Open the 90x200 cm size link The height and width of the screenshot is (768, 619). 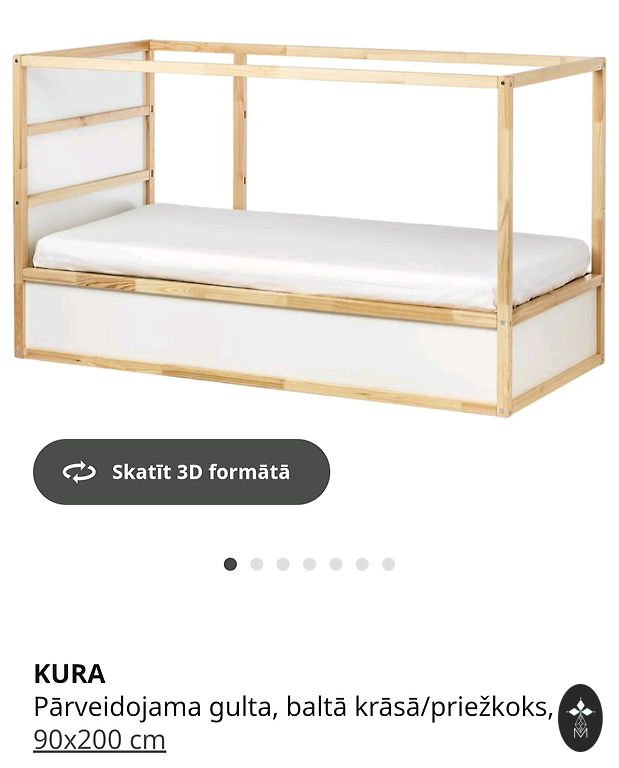pyautogui.click(x=99, y=741)
